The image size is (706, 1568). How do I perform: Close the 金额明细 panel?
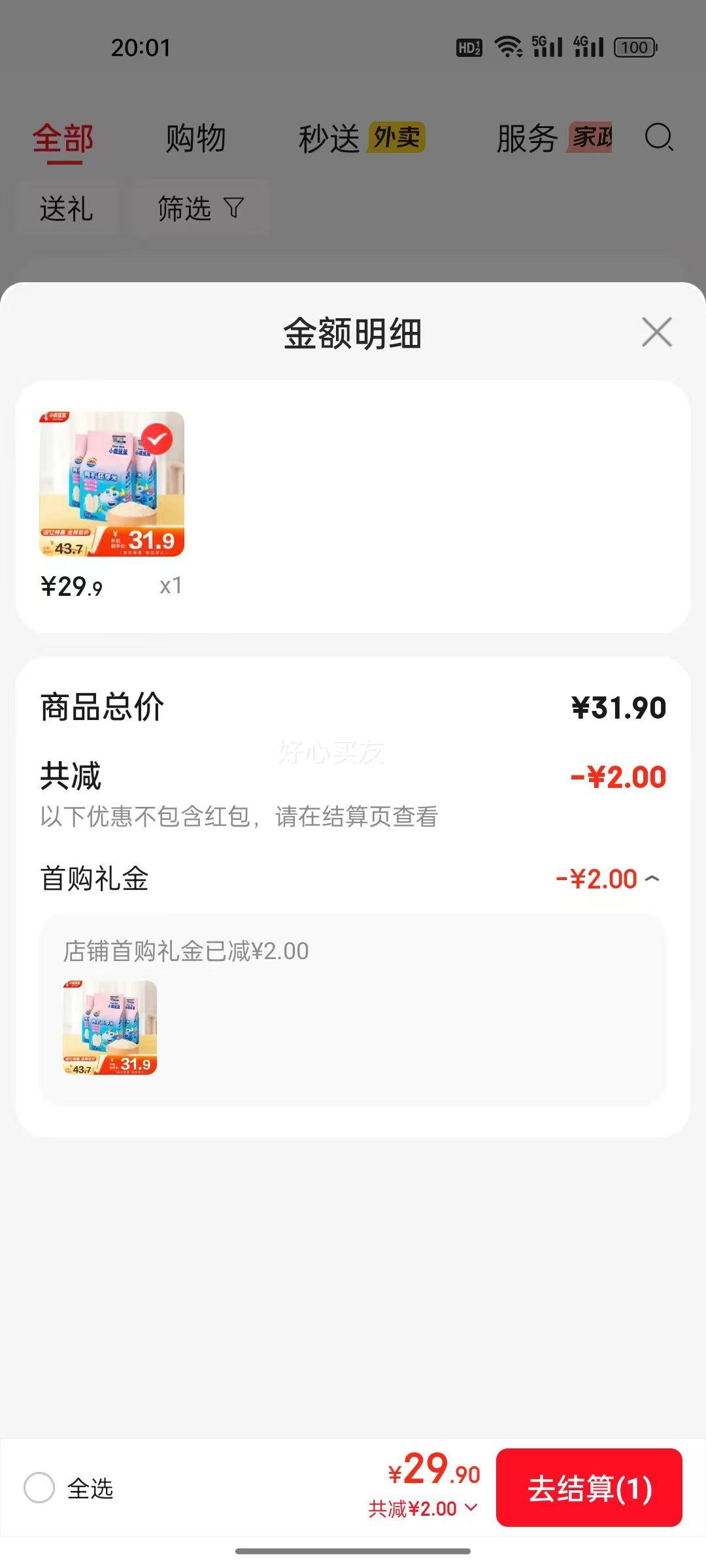(657, 332)
